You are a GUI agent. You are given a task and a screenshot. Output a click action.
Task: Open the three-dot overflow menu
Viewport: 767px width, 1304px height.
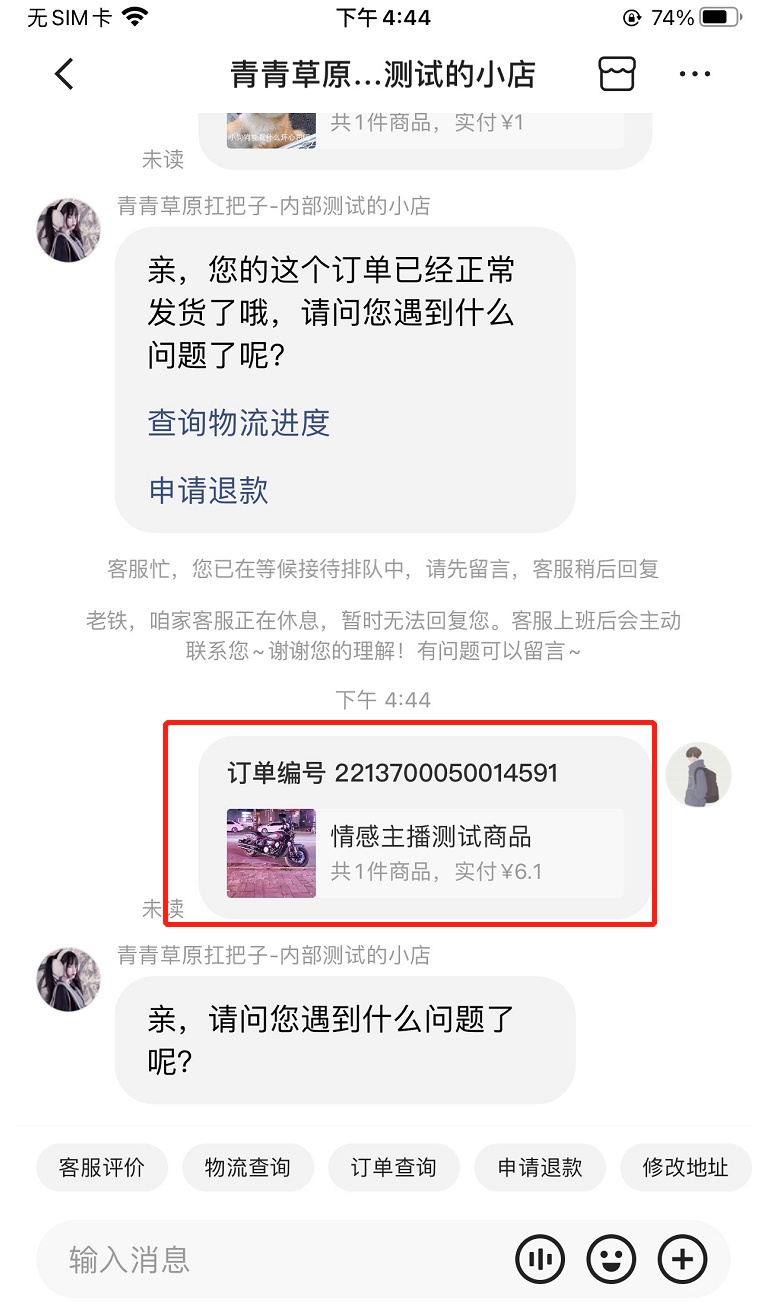coord(694,74)
